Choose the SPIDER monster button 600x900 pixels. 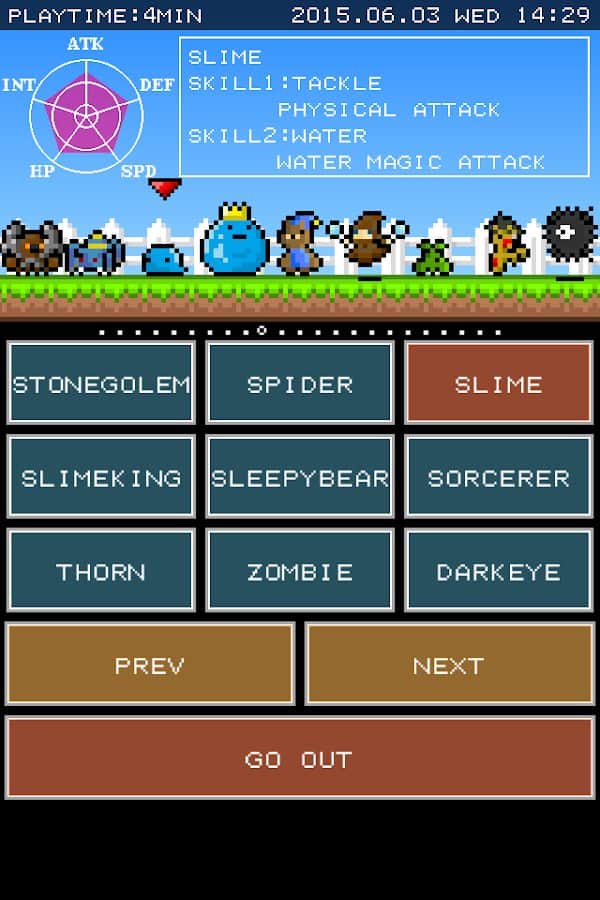pyautogui.click(x=300, y=384)
